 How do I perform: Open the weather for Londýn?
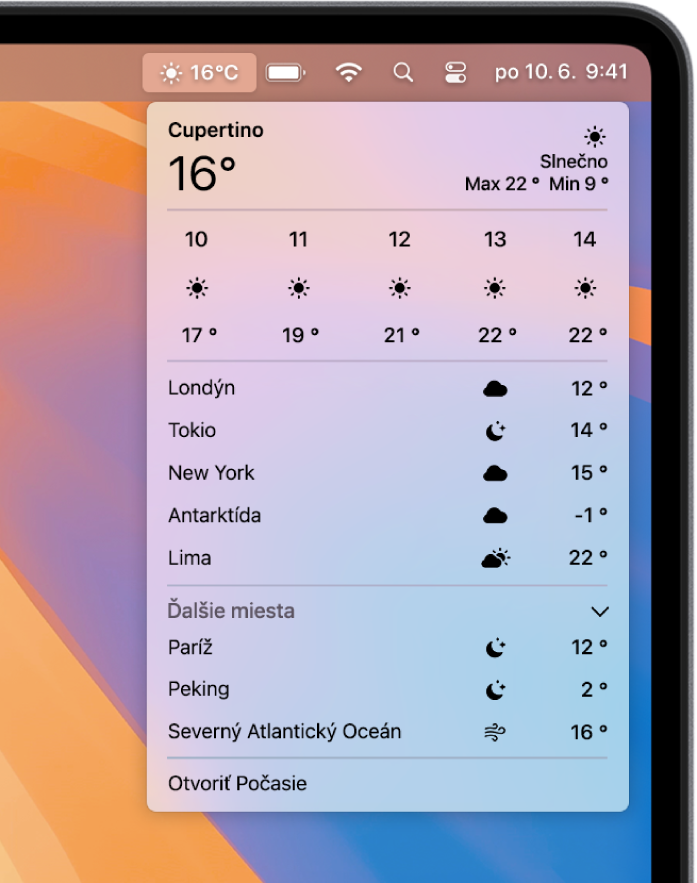(387, 388)
